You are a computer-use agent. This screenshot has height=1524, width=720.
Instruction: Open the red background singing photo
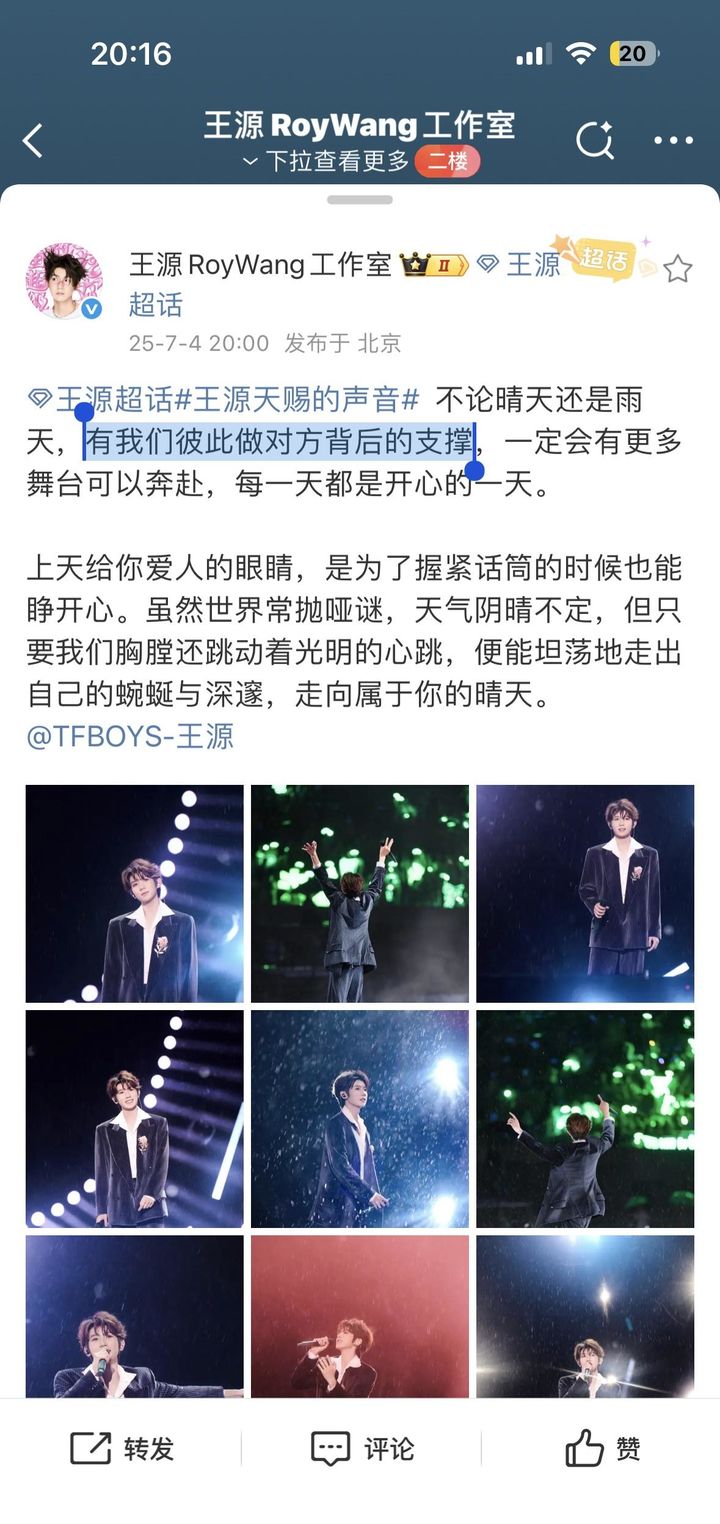tap(359, 1315)
